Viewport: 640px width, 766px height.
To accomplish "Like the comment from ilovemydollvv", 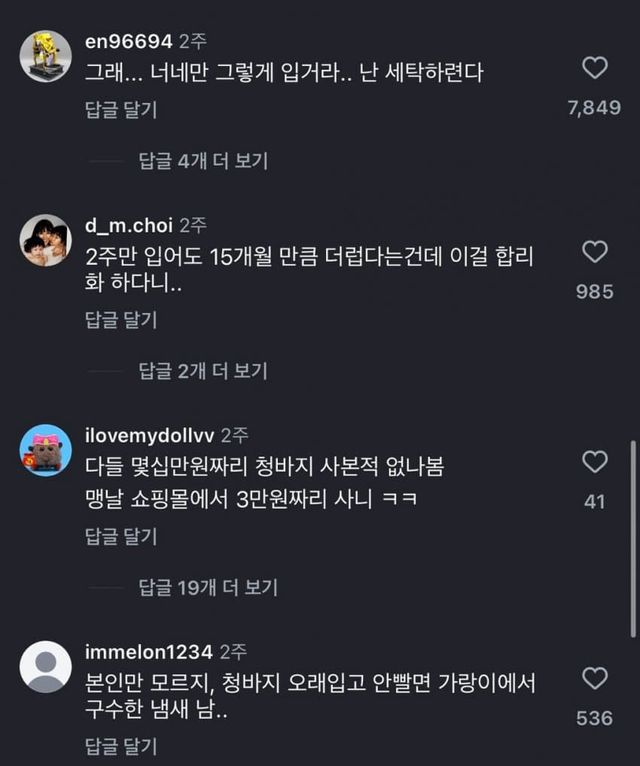I will click(595, 462).
